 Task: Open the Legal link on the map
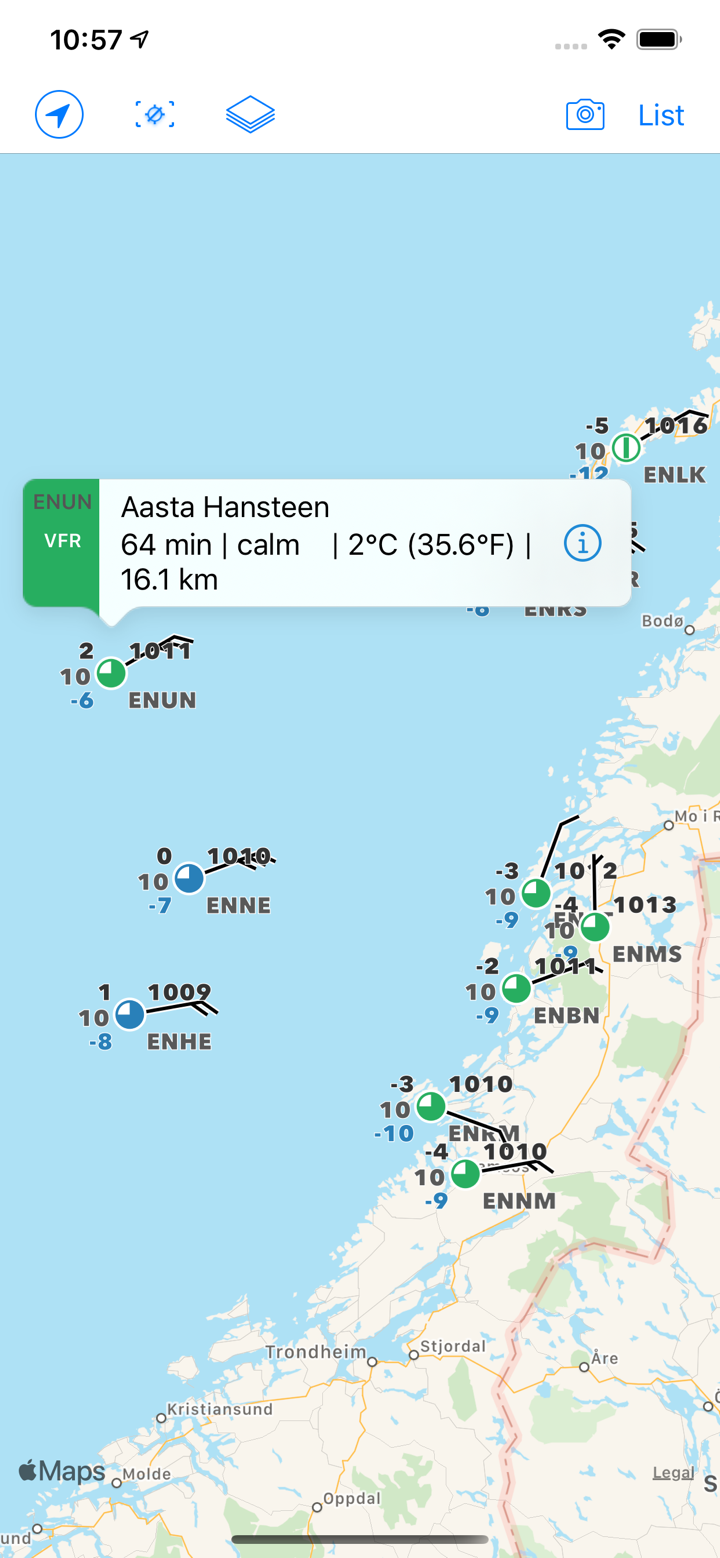click(673, 1473)
